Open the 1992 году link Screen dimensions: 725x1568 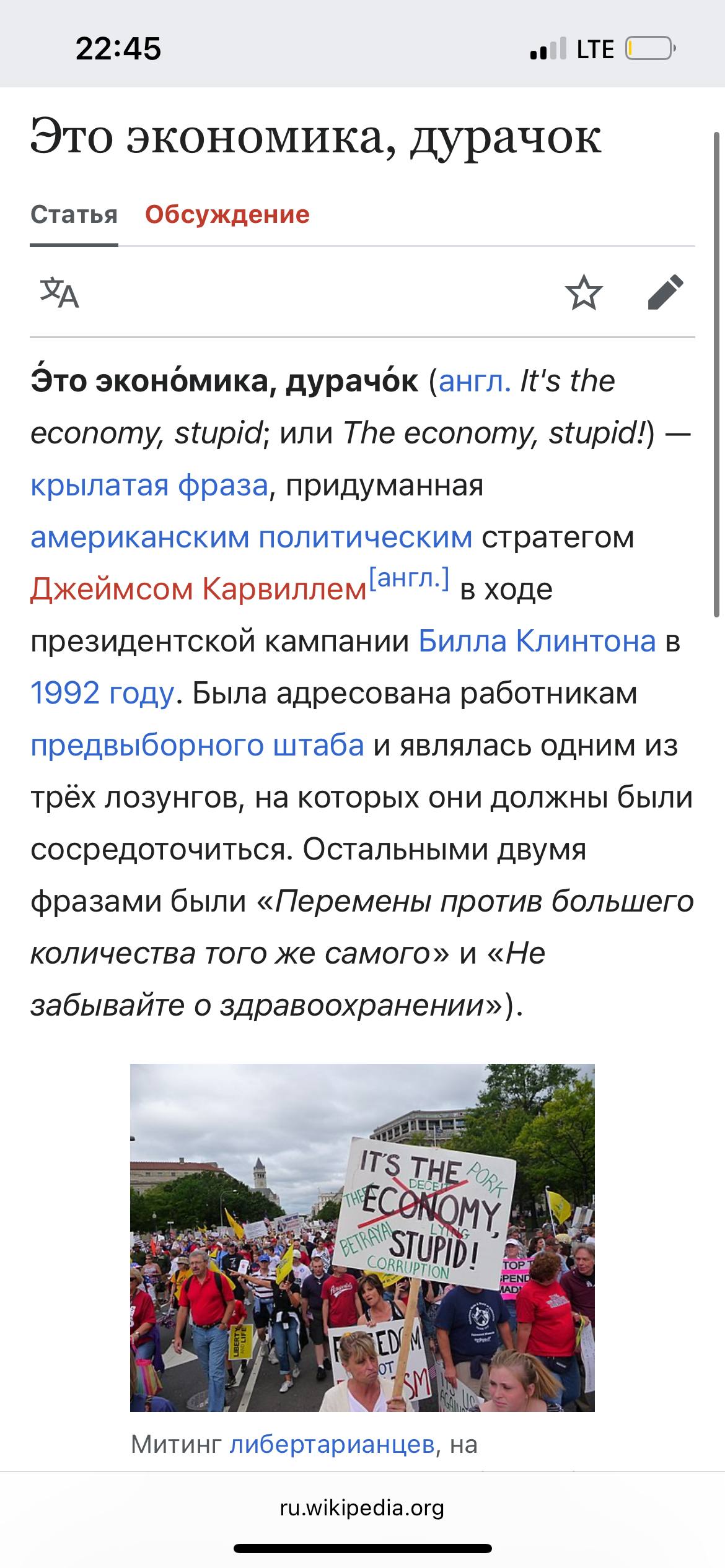102,693
